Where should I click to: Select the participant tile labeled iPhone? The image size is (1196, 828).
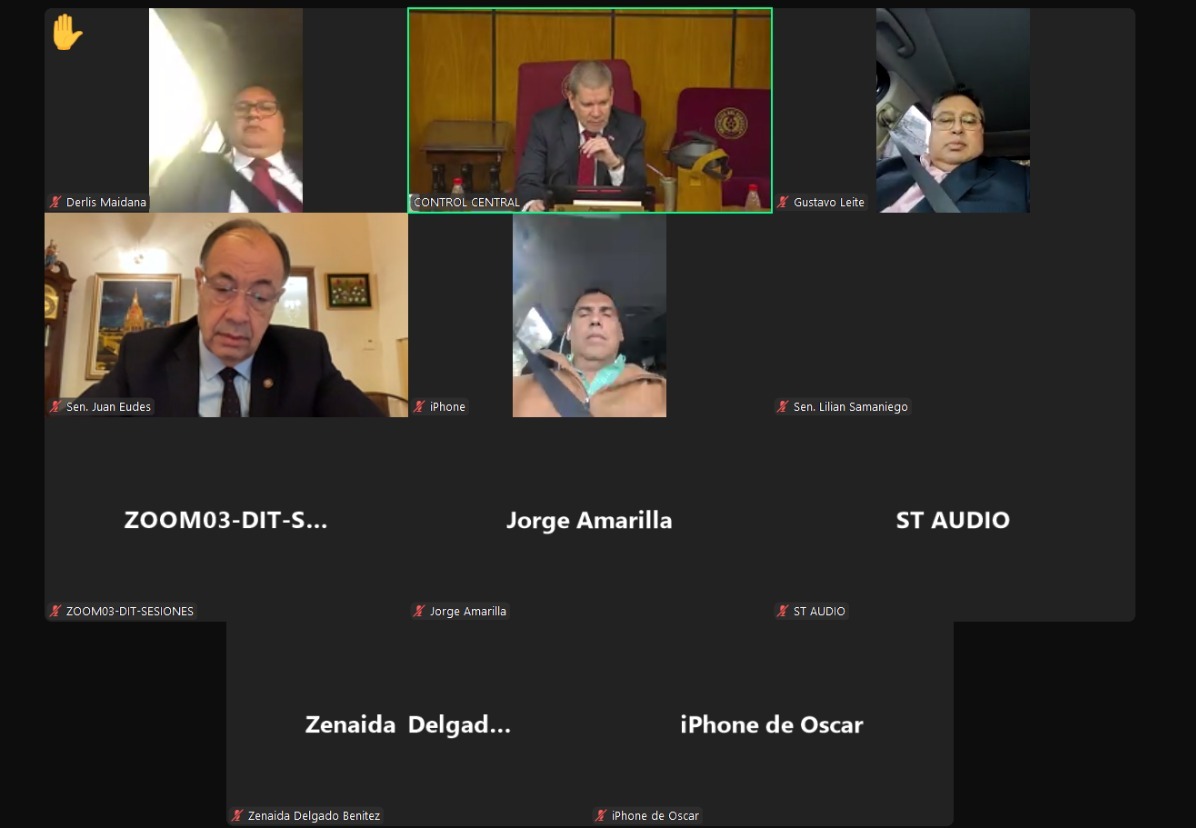[589, 314]
